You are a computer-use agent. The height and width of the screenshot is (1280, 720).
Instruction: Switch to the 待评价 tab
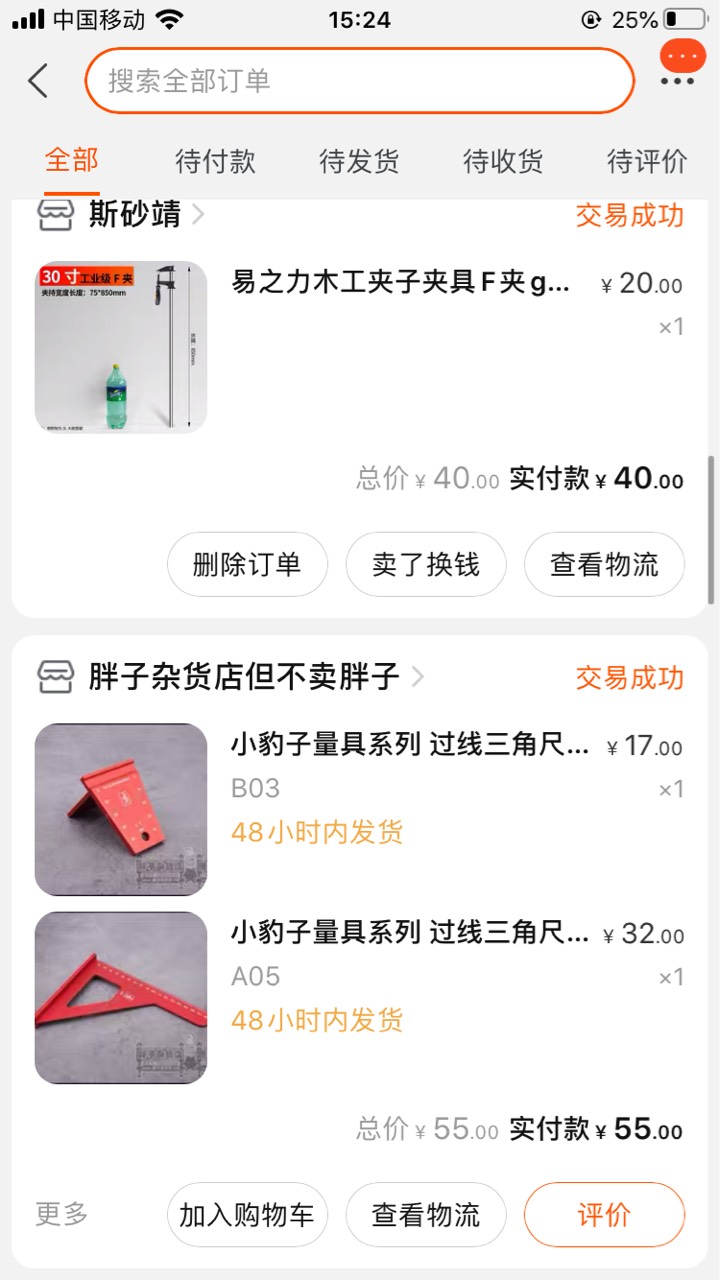pyautogui.click(x=647, y=160)
